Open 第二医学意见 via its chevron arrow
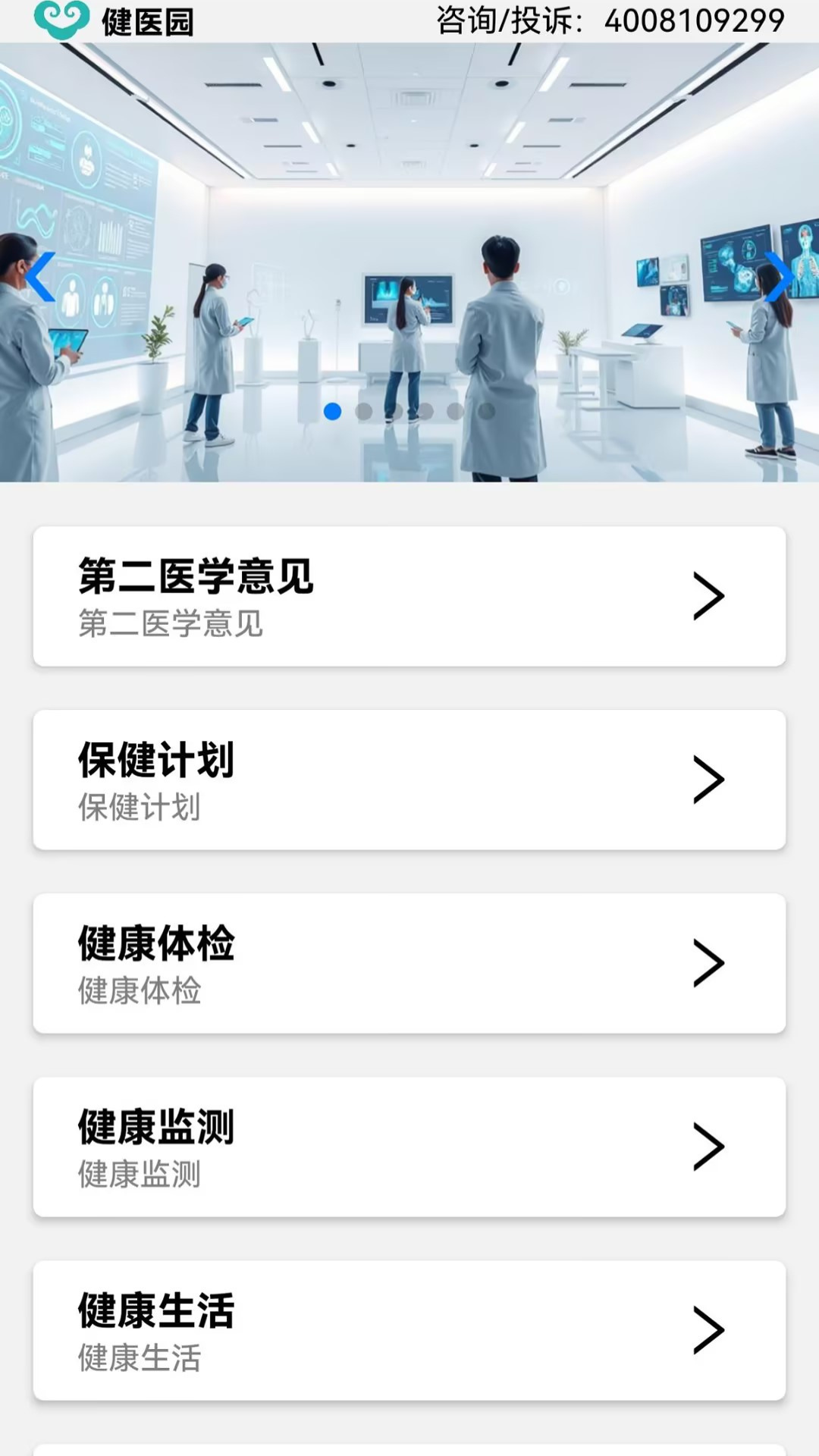The width and height of the screenshot is (819, 1456). point(708,597)
